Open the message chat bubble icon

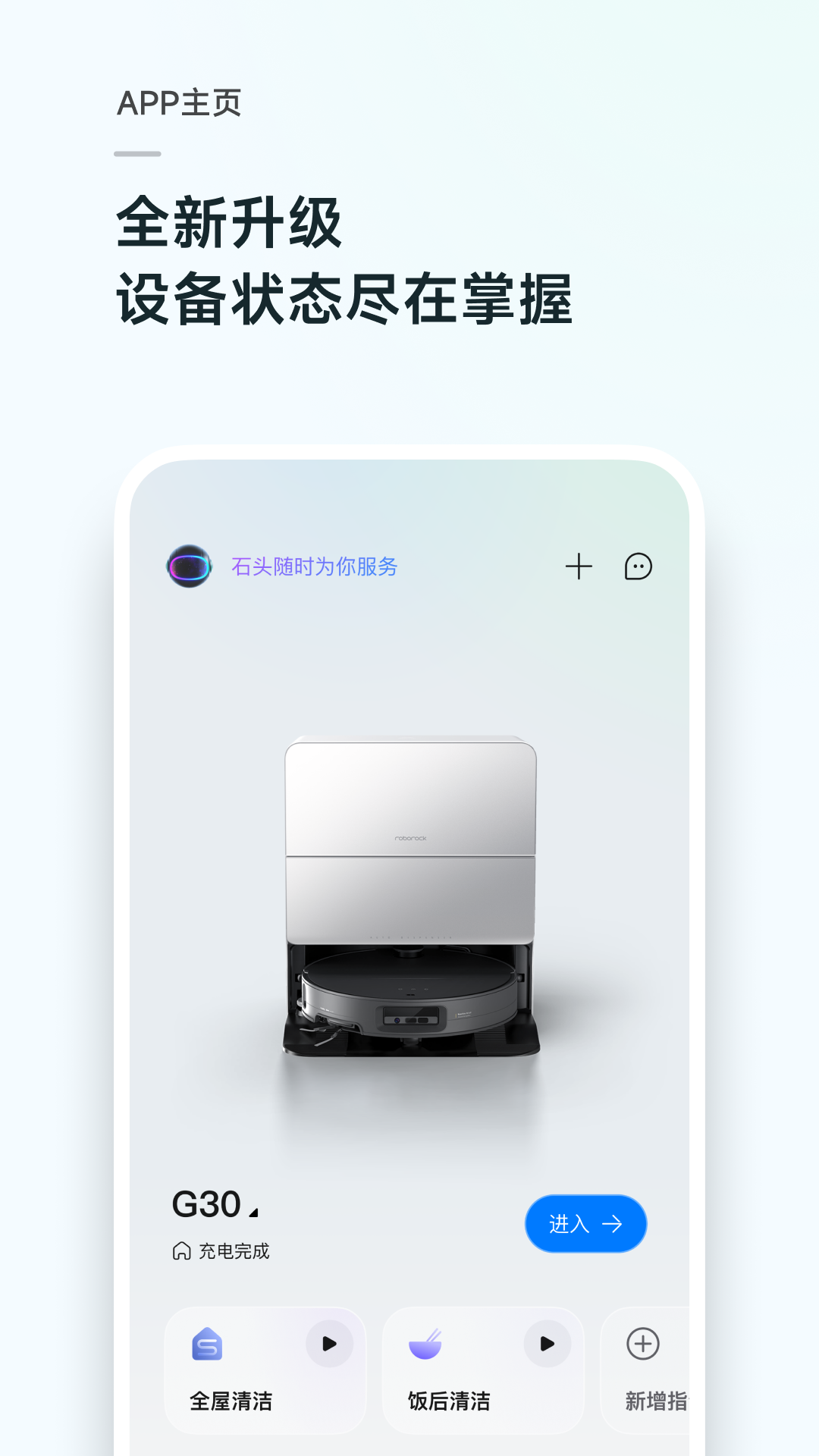pyautogui.click(x=639, y=566)
